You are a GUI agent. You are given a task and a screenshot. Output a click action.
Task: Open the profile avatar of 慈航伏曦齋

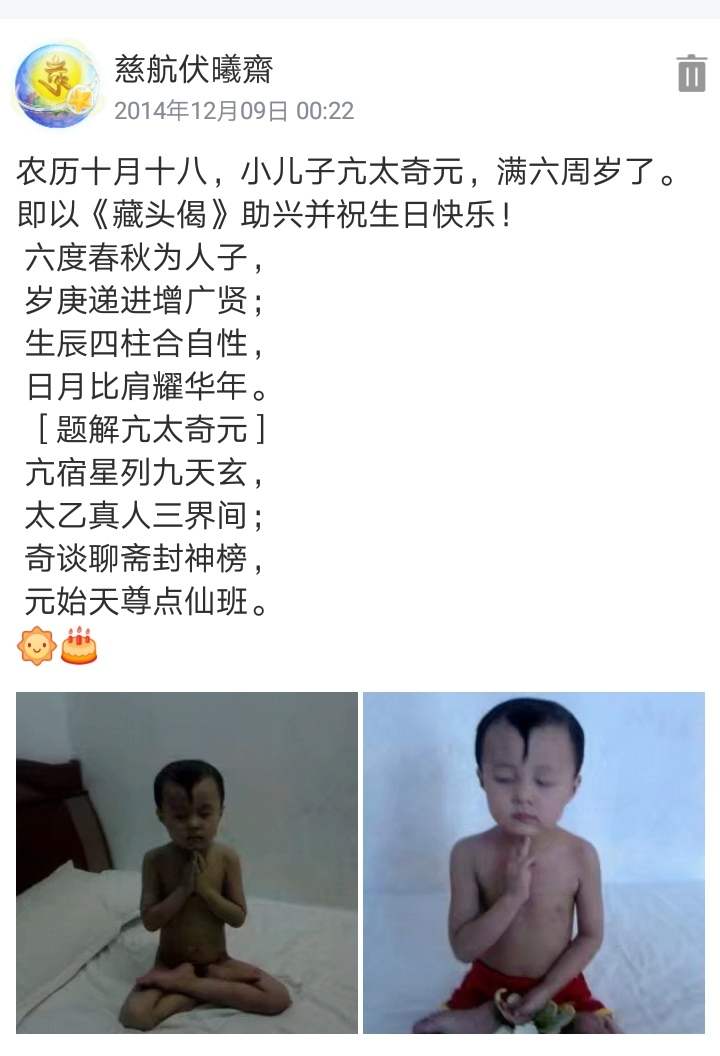coord(57,85)
